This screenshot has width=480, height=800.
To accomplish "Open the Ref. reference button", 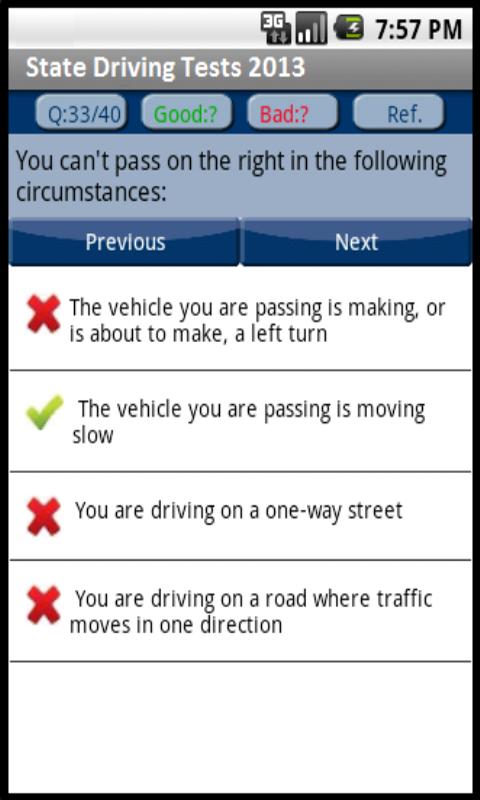I will coord(398,113).
